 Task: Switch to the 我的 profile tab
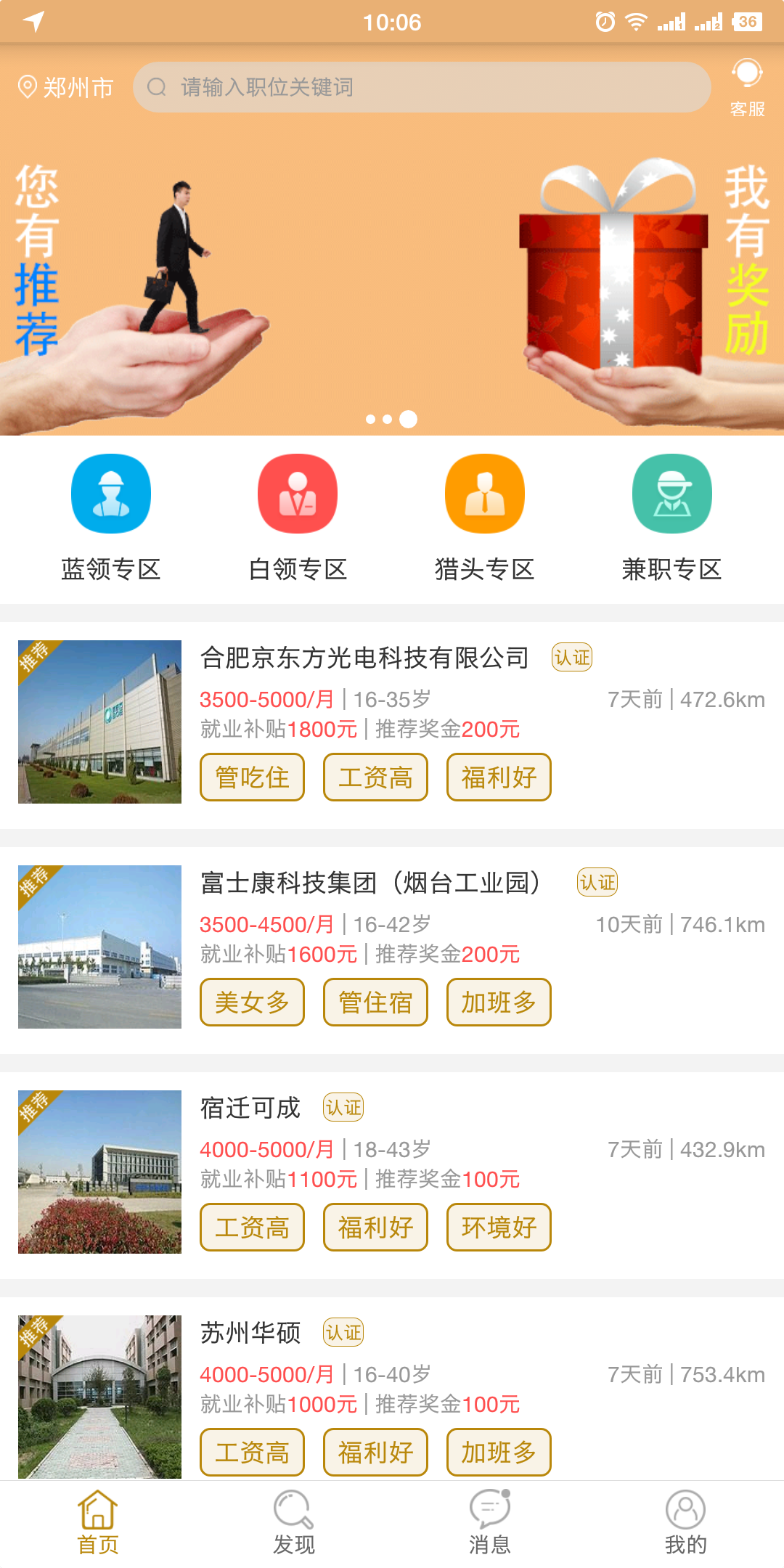coord(686,1523)
